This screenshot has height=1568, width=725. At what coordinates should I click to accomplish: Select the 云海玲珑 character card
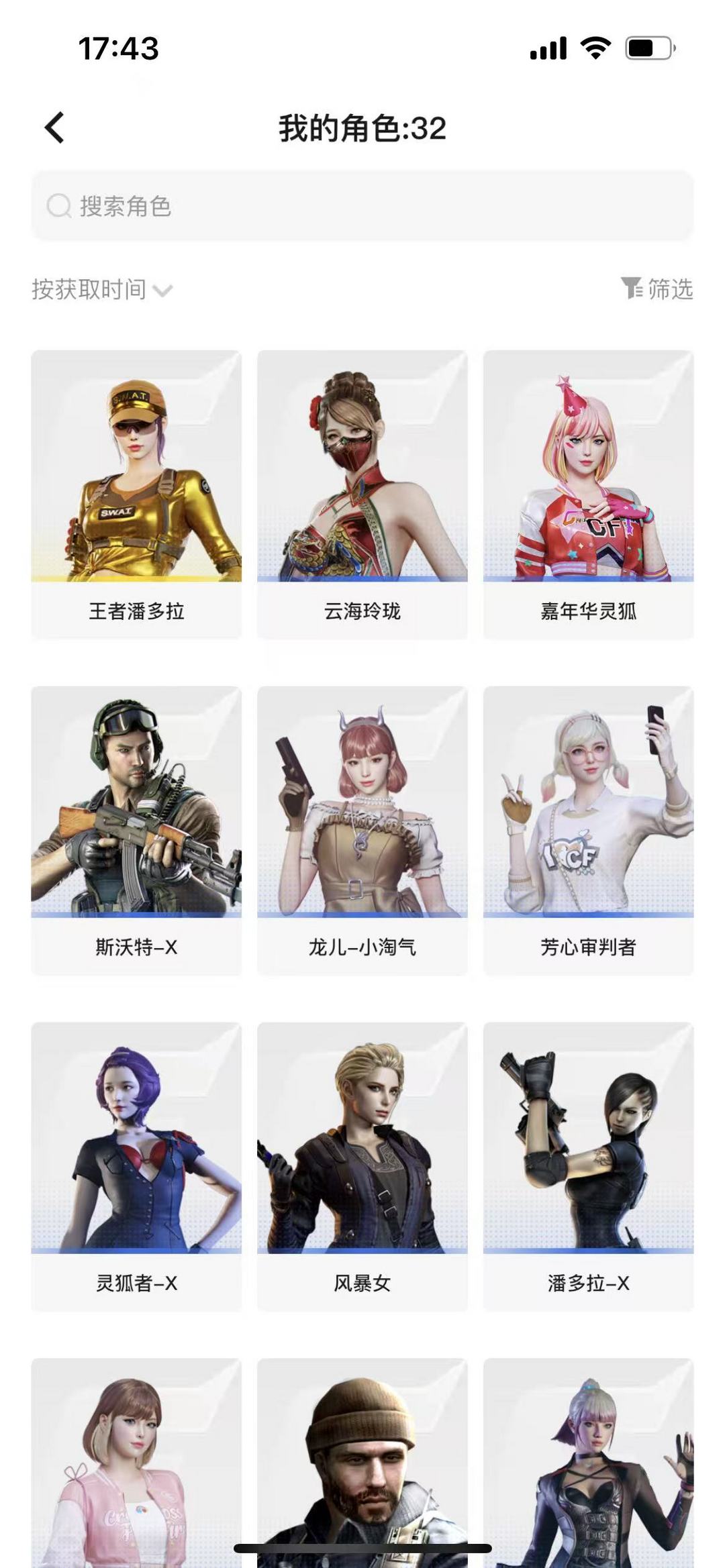[362, 494]
